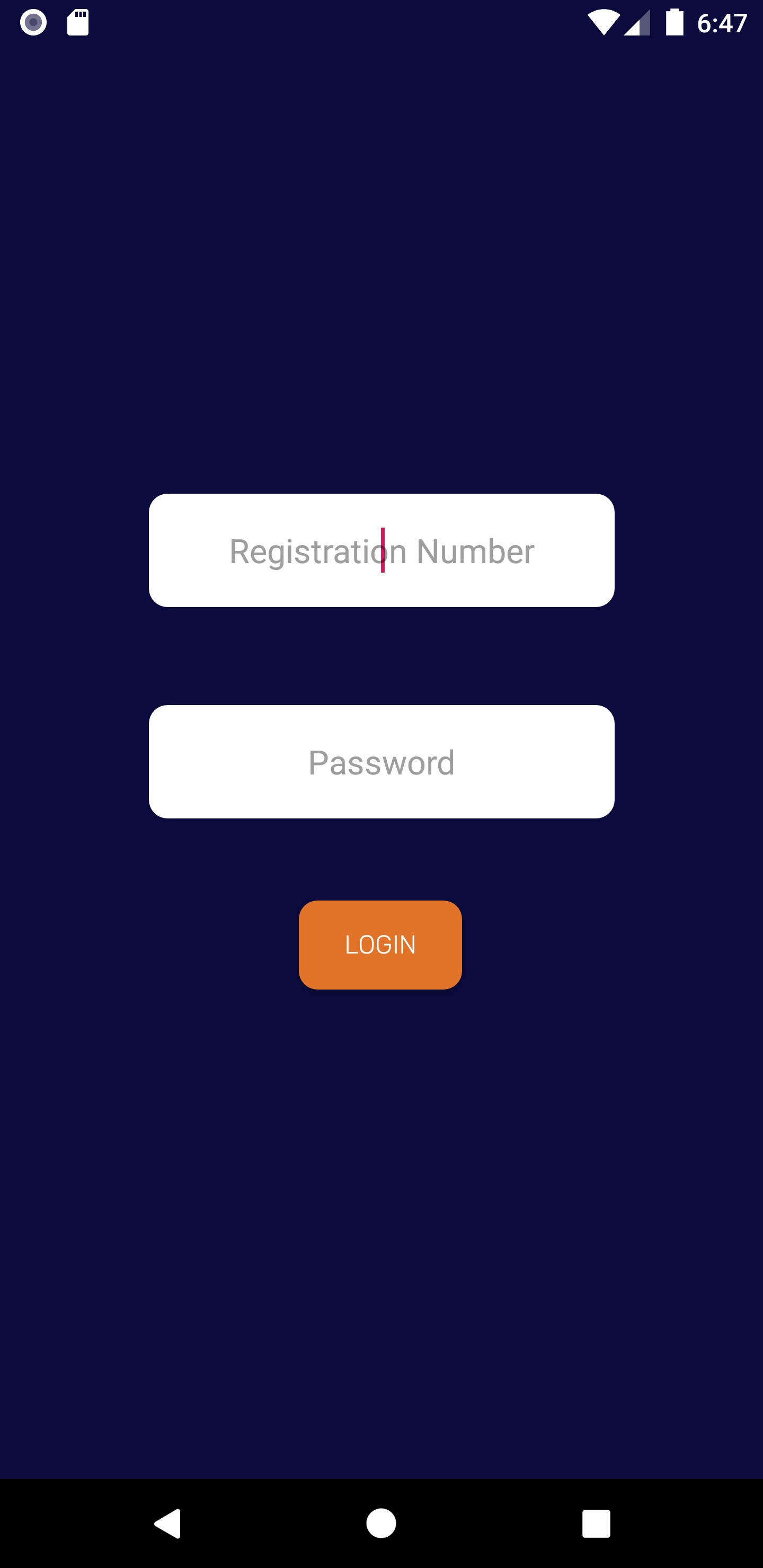763x1568 pixels.
Task: Submit credentials via the orange LOGIN button
Action: coord(380,945)
